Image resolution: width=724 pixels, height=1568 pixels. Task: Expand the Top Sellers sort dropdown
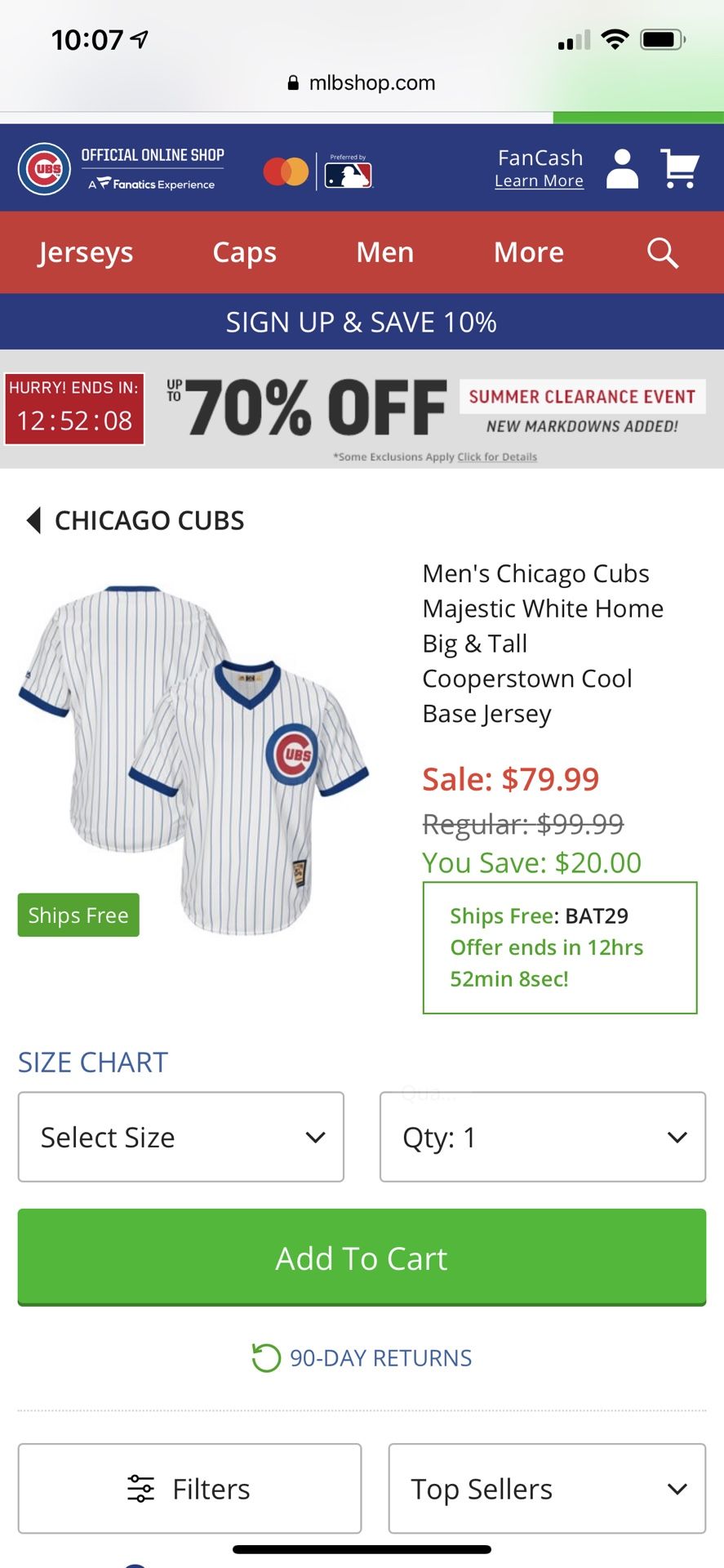tap(547, 1489)
